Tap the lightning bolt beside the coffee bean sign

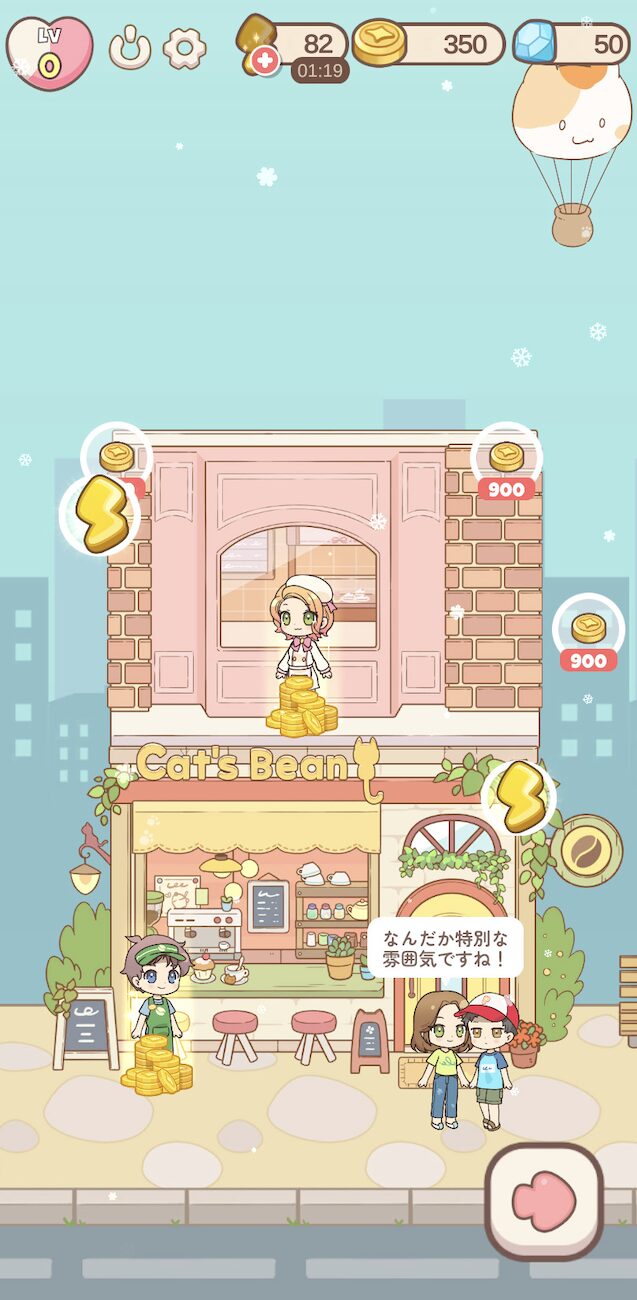tap(520, 797)
